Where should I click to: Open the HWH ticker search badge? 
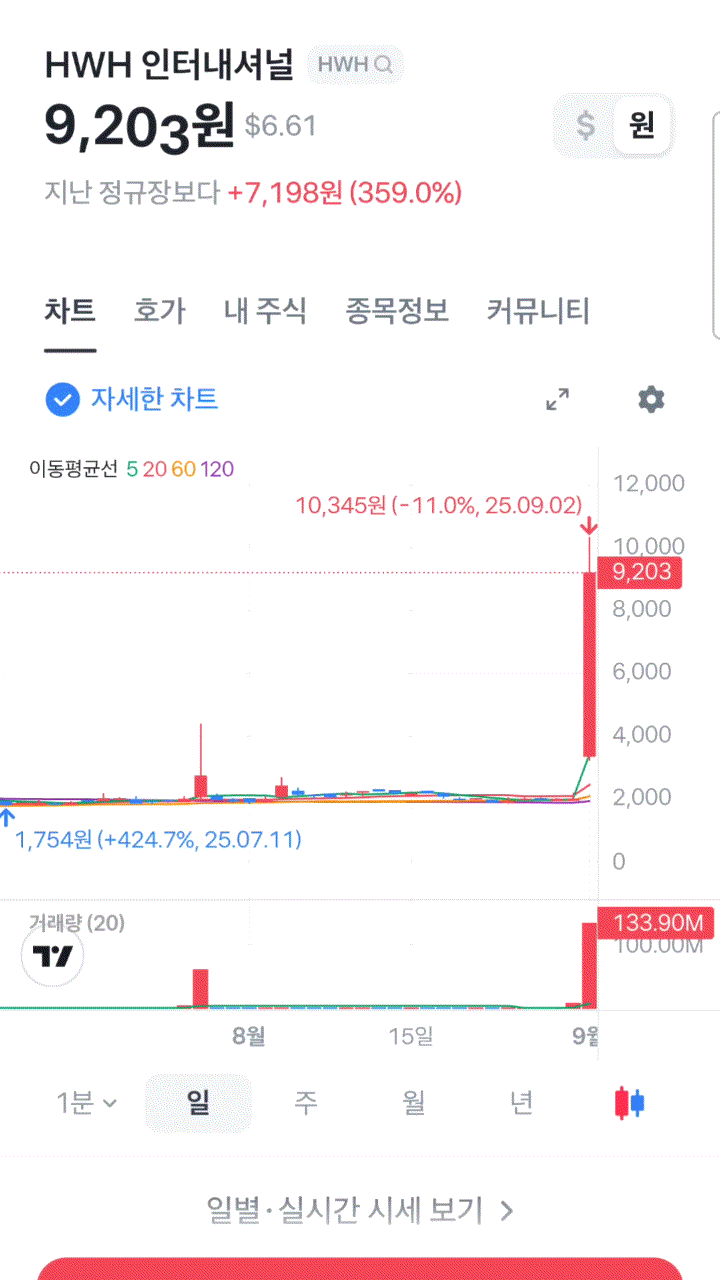click(354, 65)
